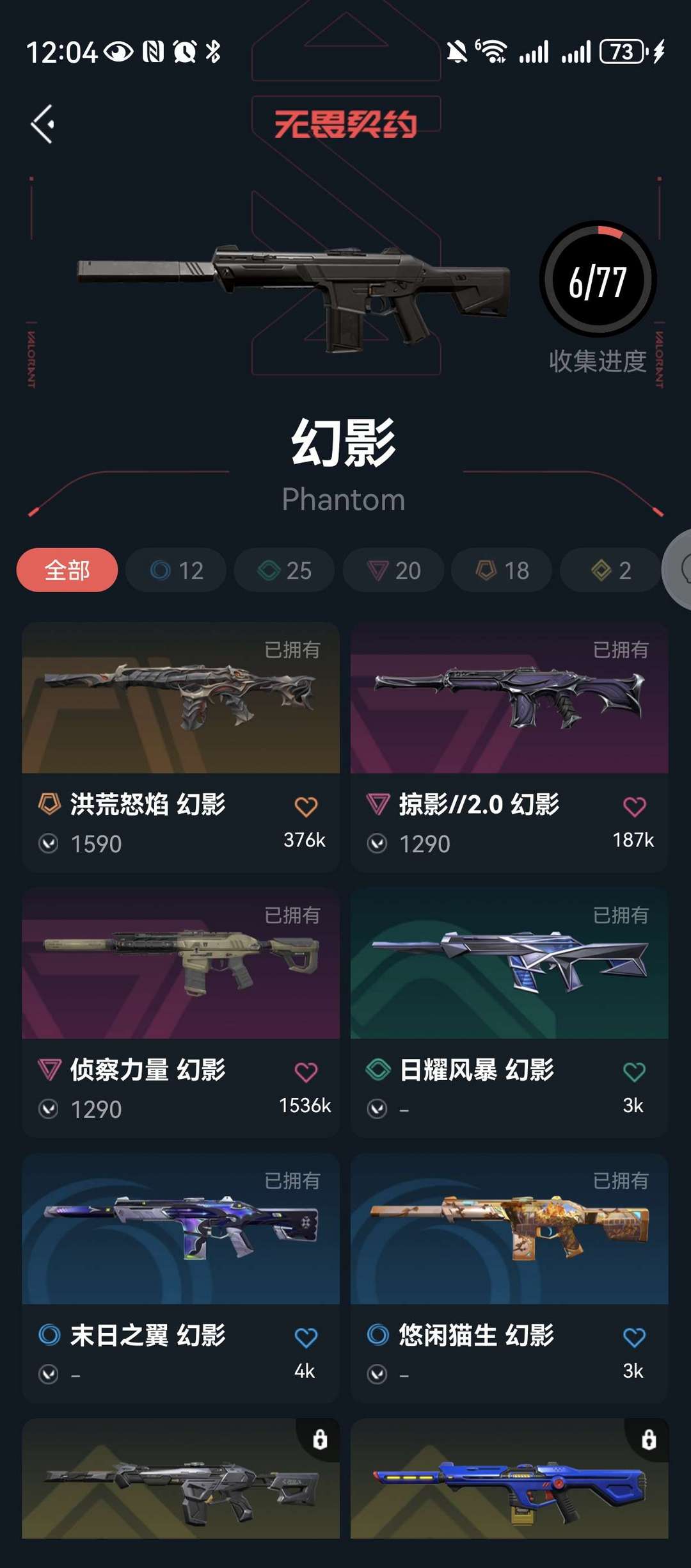Like the 日耀风暴 幻影 skin

(x=634, y=1072)
